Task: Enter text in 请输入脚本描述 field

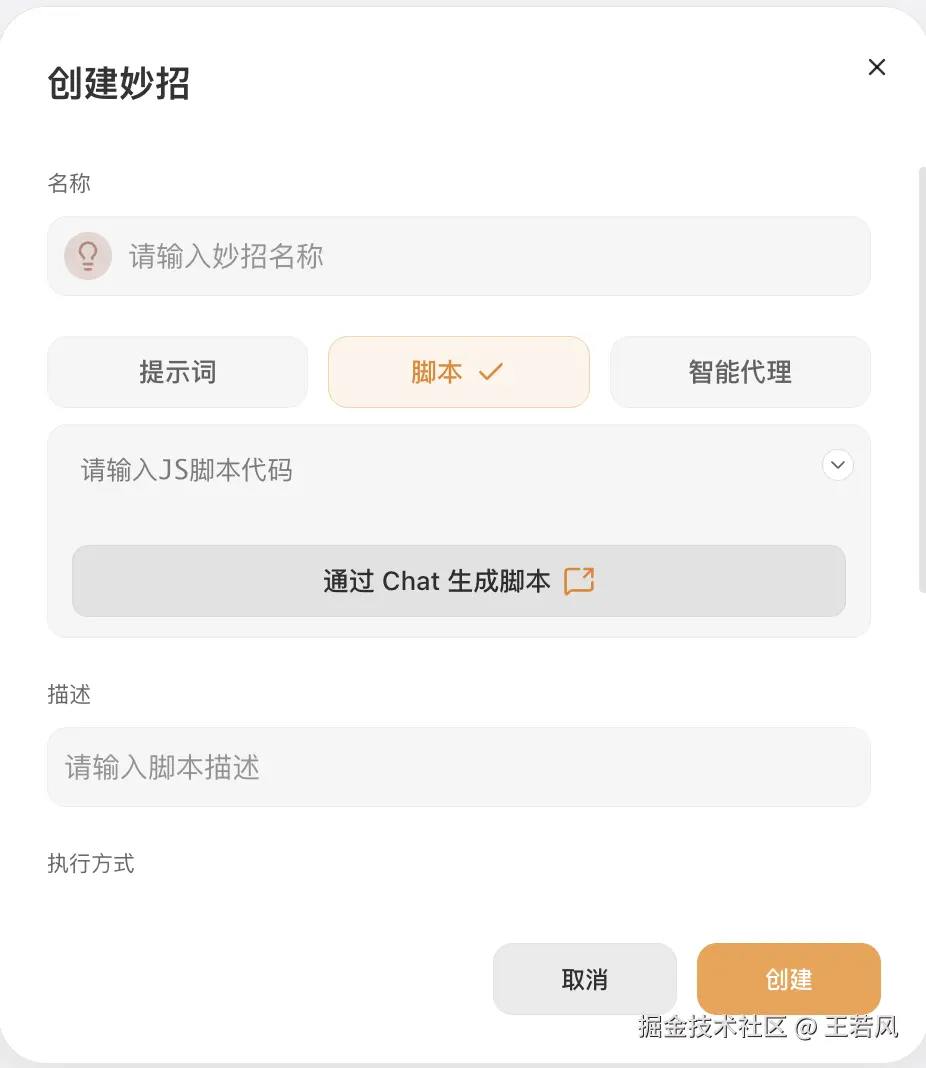Action: click(x=458, y=767)
